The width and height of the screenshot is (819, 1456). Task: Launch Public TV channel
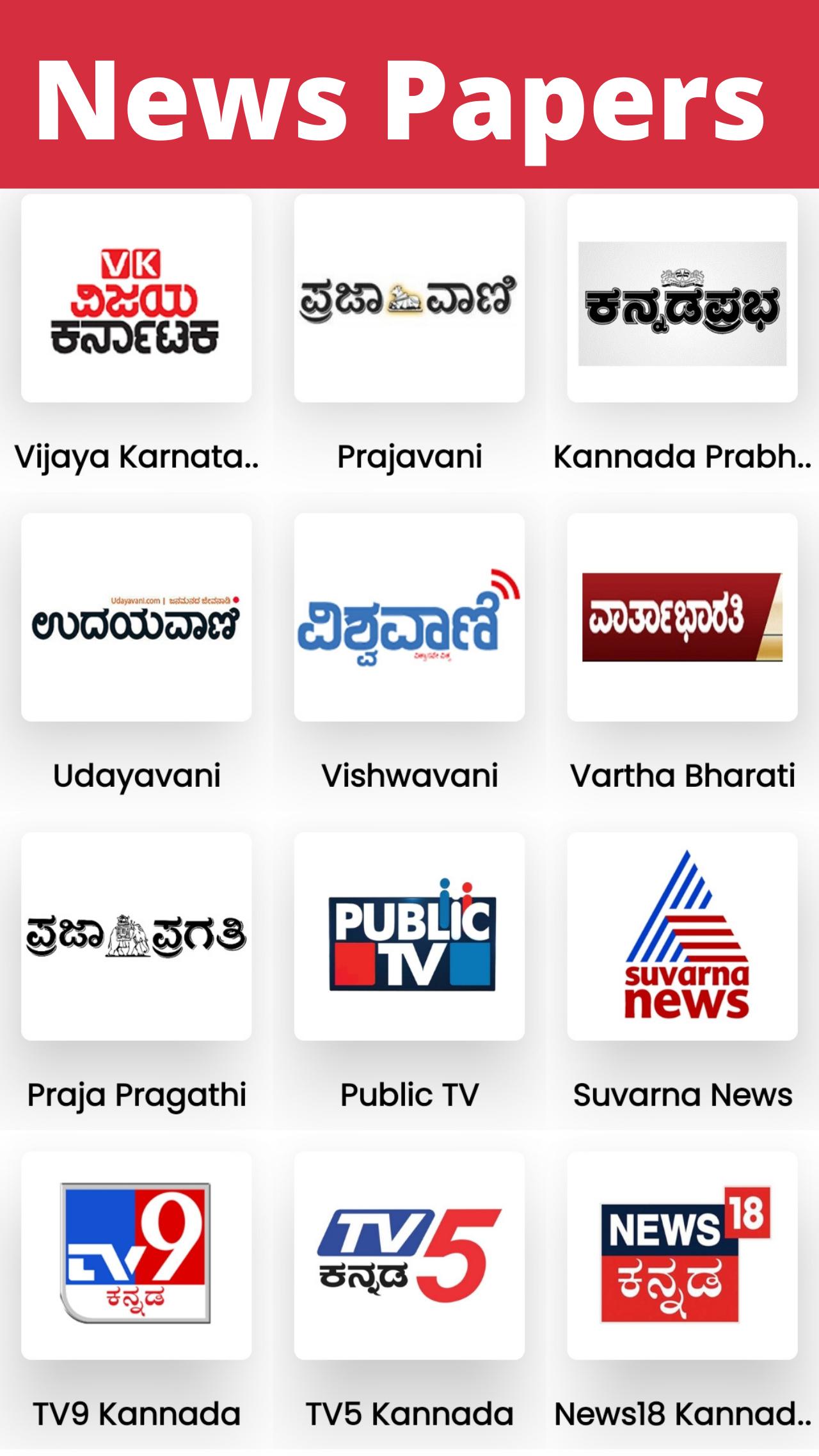409,937
